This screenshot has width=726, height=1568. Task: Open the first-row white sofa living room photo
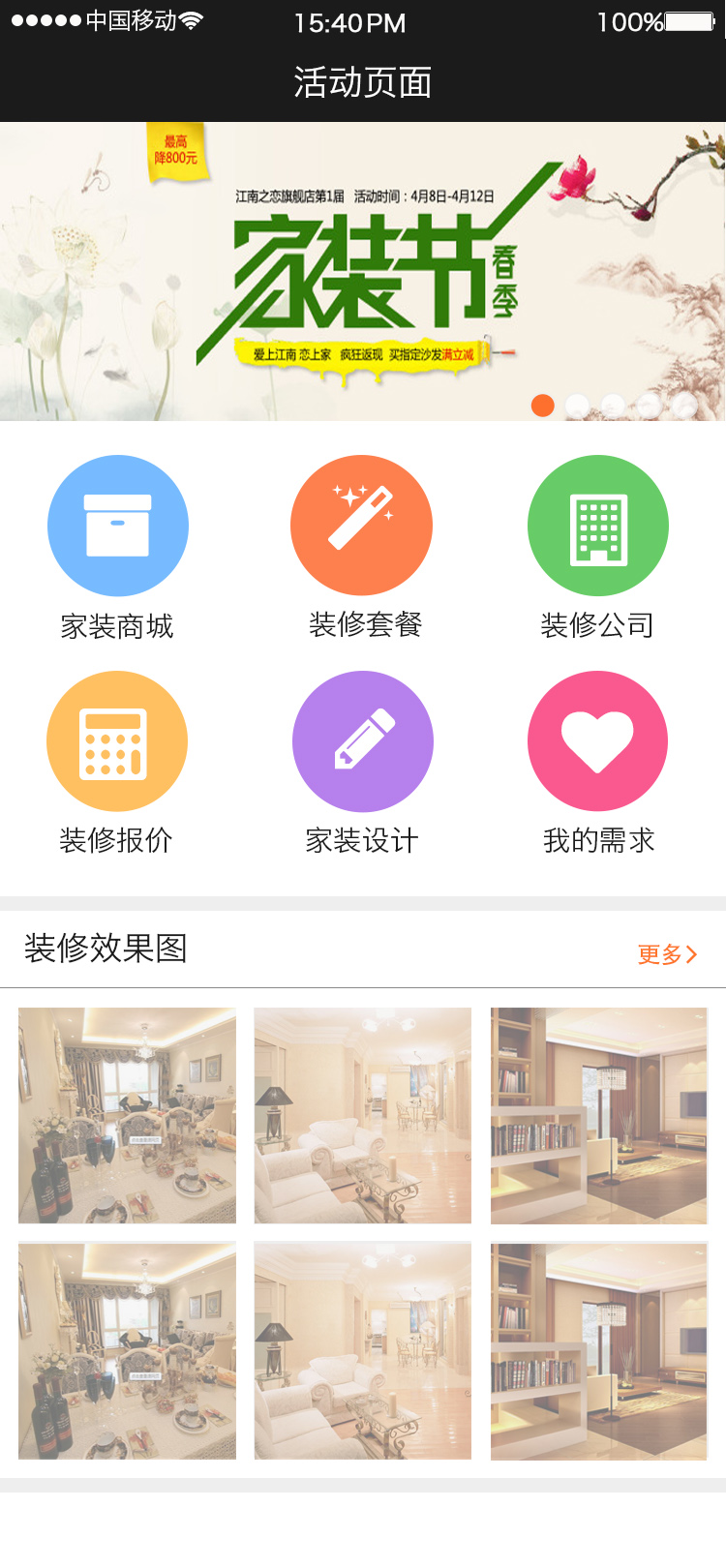tap(362, 1115)
